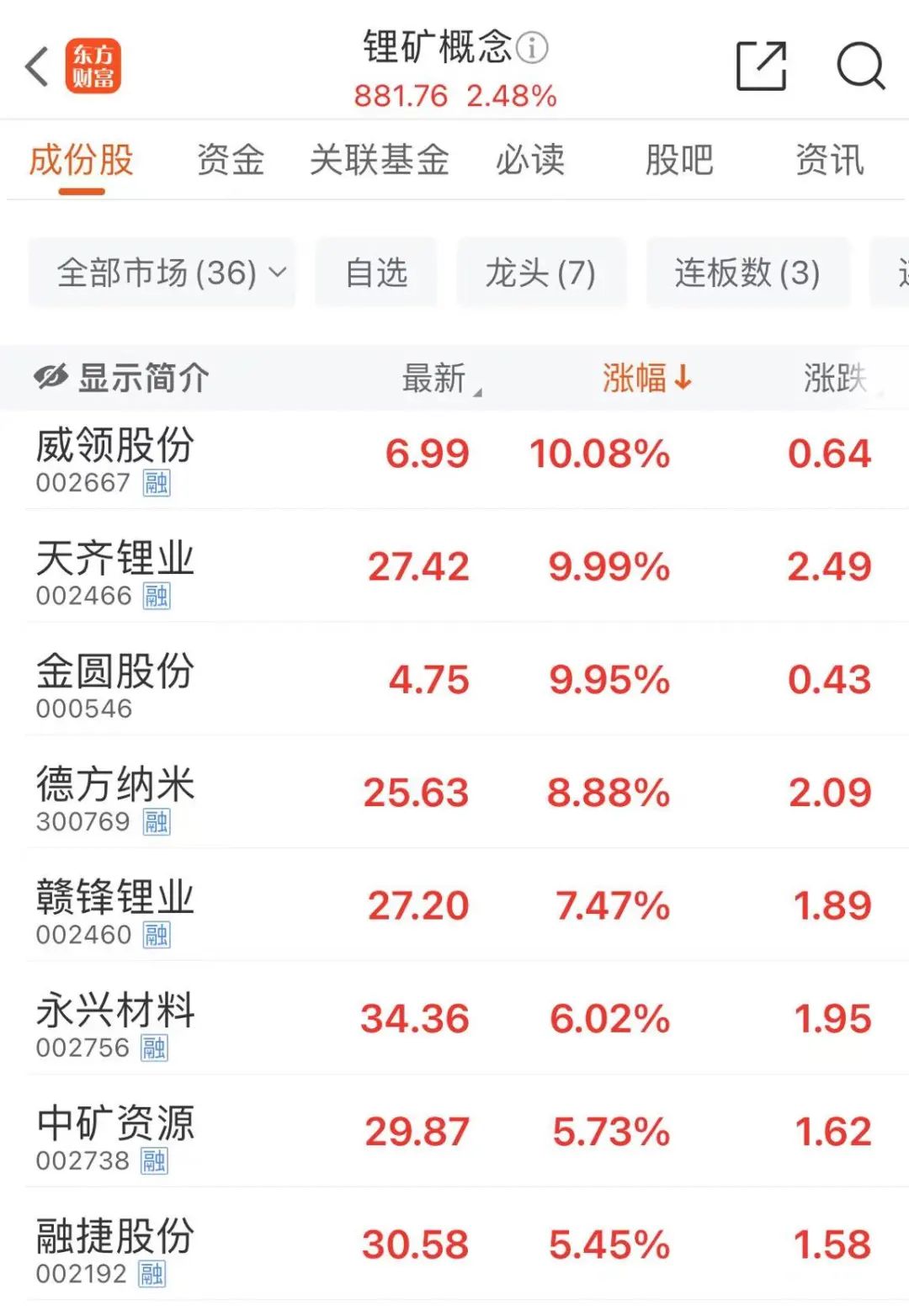Open the search magnifier icon
The image size is (909, 1316).
[x=860, y=66]
